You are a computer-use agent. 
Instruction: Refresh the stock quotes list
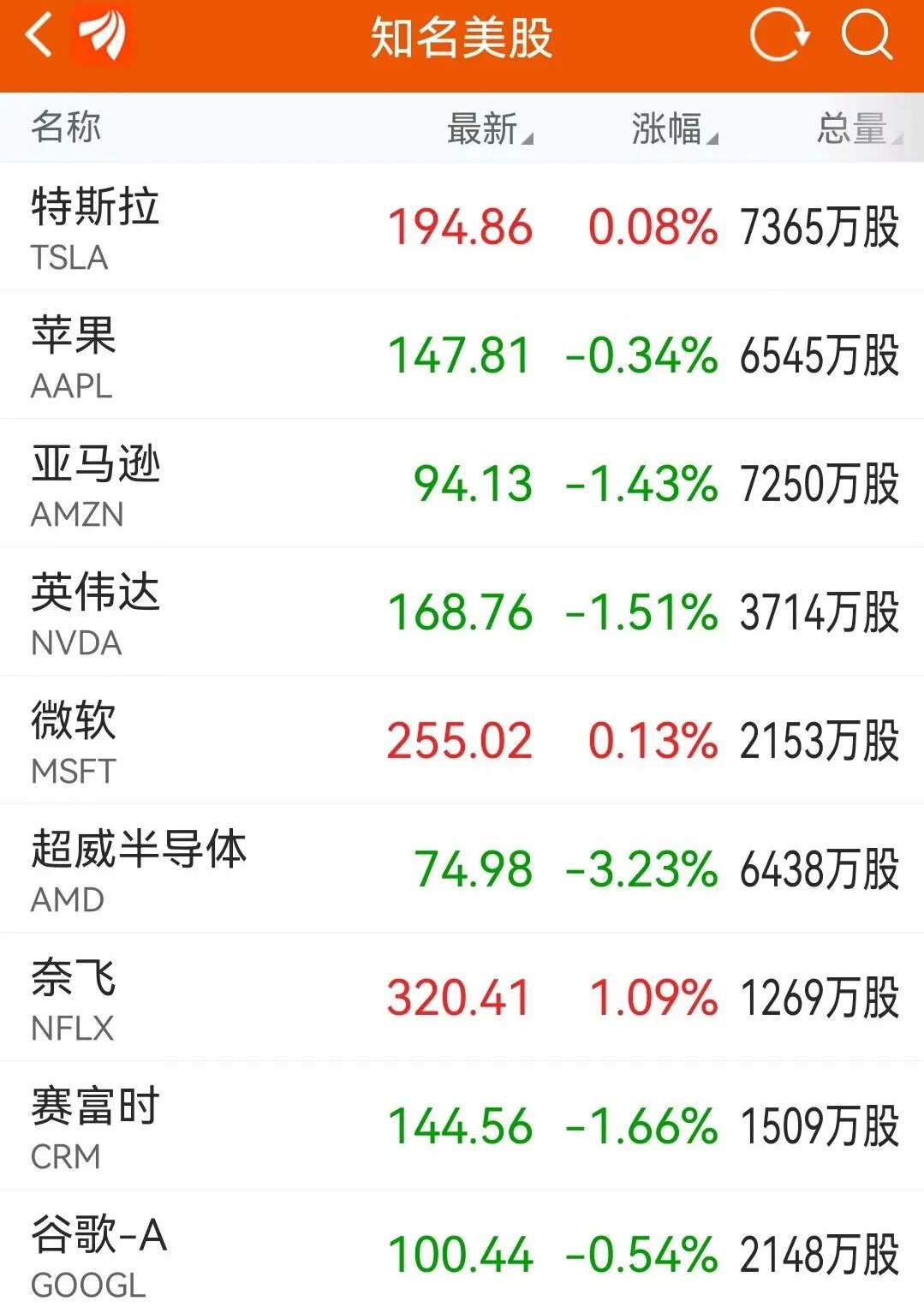(x=778, y=37)
